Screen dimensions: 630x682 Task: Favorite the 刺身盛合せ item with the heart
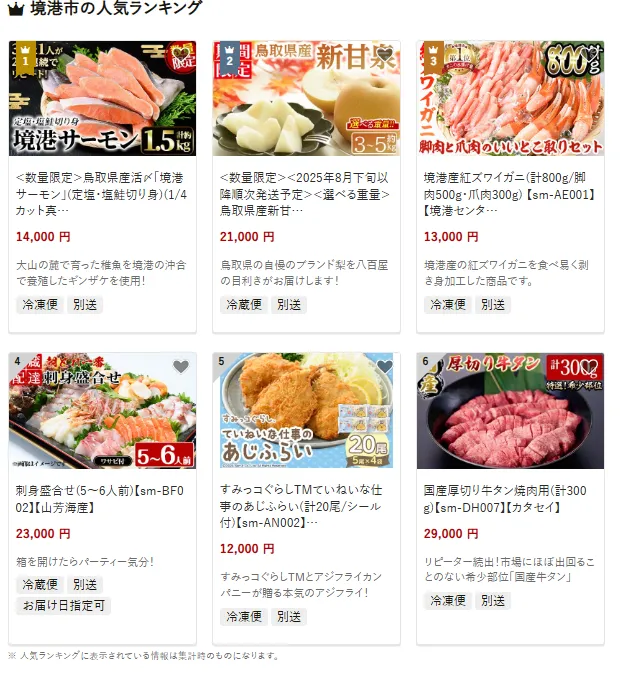pyautogui.click(x=180, y=367)
